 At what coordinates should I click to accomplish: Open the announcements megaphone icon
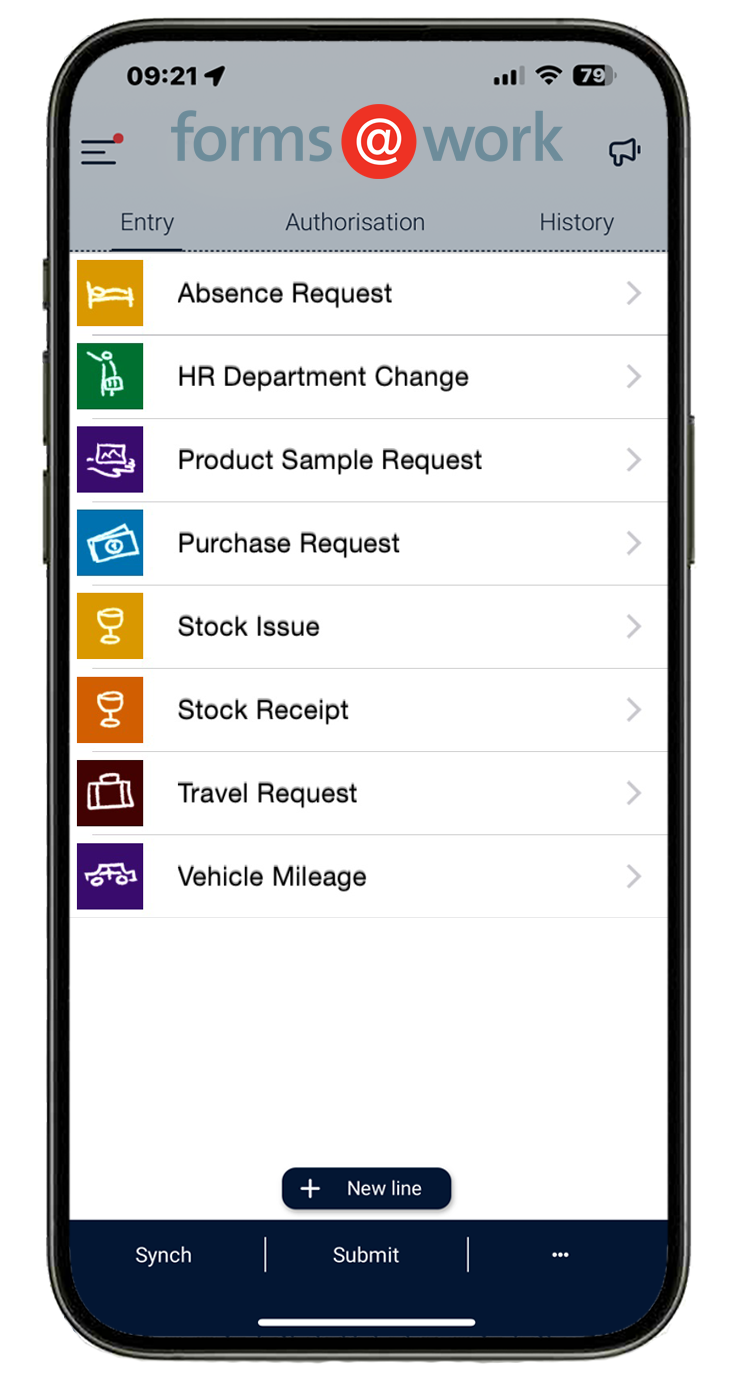tap(624, 150)
